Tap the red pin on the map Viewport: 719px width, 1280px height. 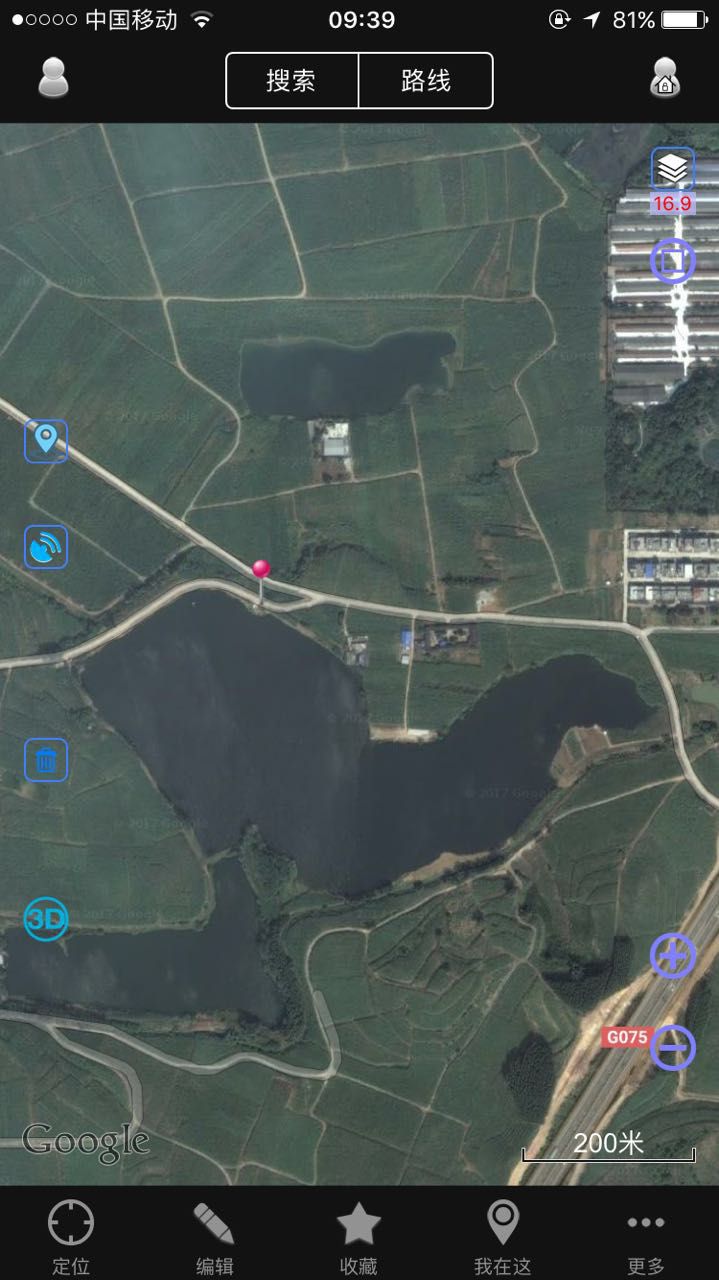(x=261, y=571)
